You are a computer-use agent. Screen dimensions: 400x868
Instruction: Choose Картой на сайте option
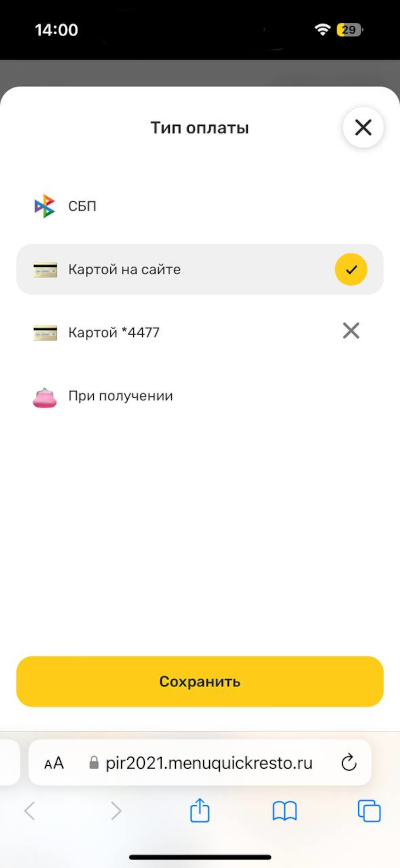click(200, 270)
